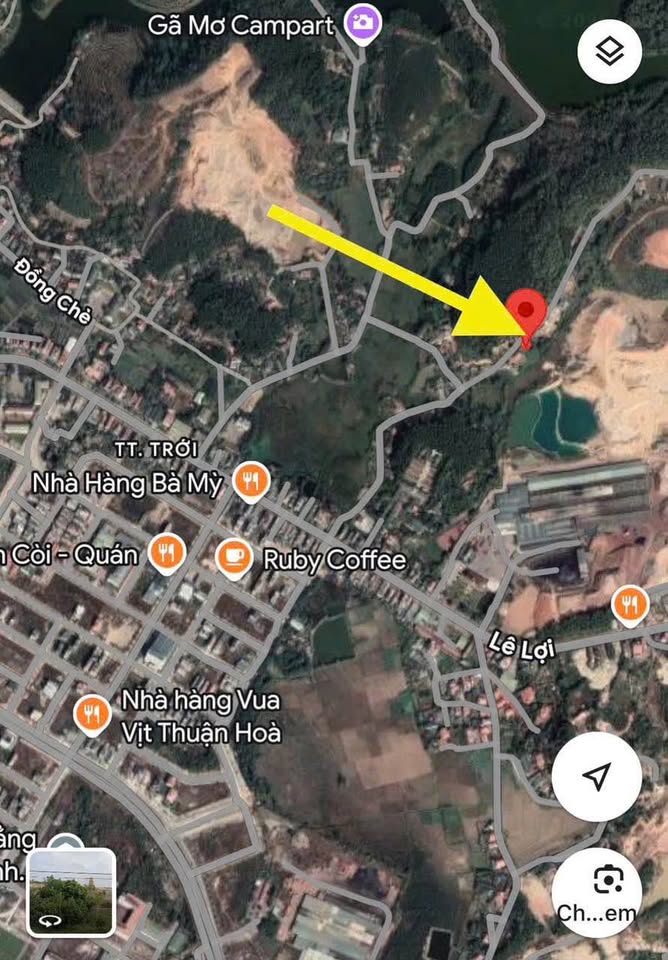Select the restaurant marker near Lê Lợi

tap(629, 605)
